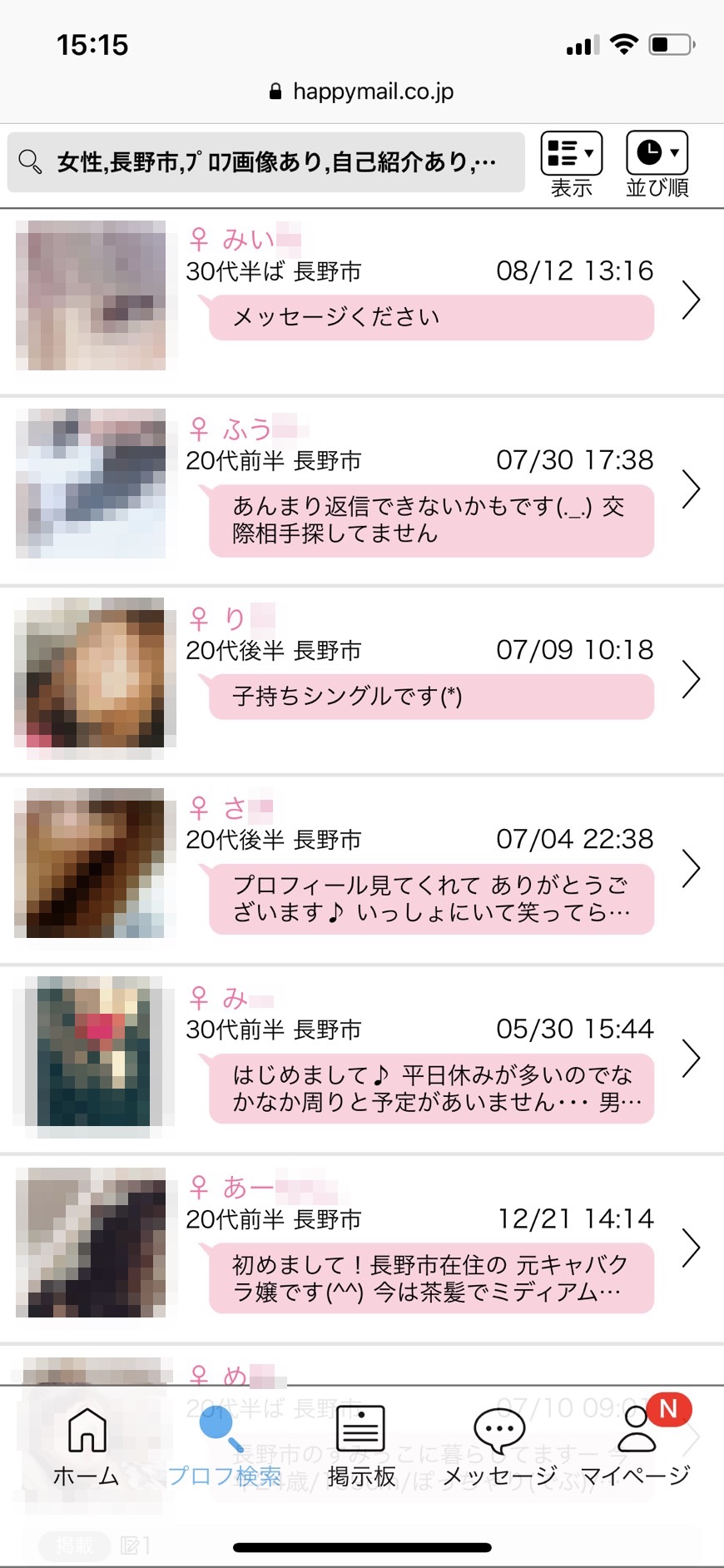The image size is (724, 1568).
Task: Open り's profile message bubble
Action: (429, 697)
